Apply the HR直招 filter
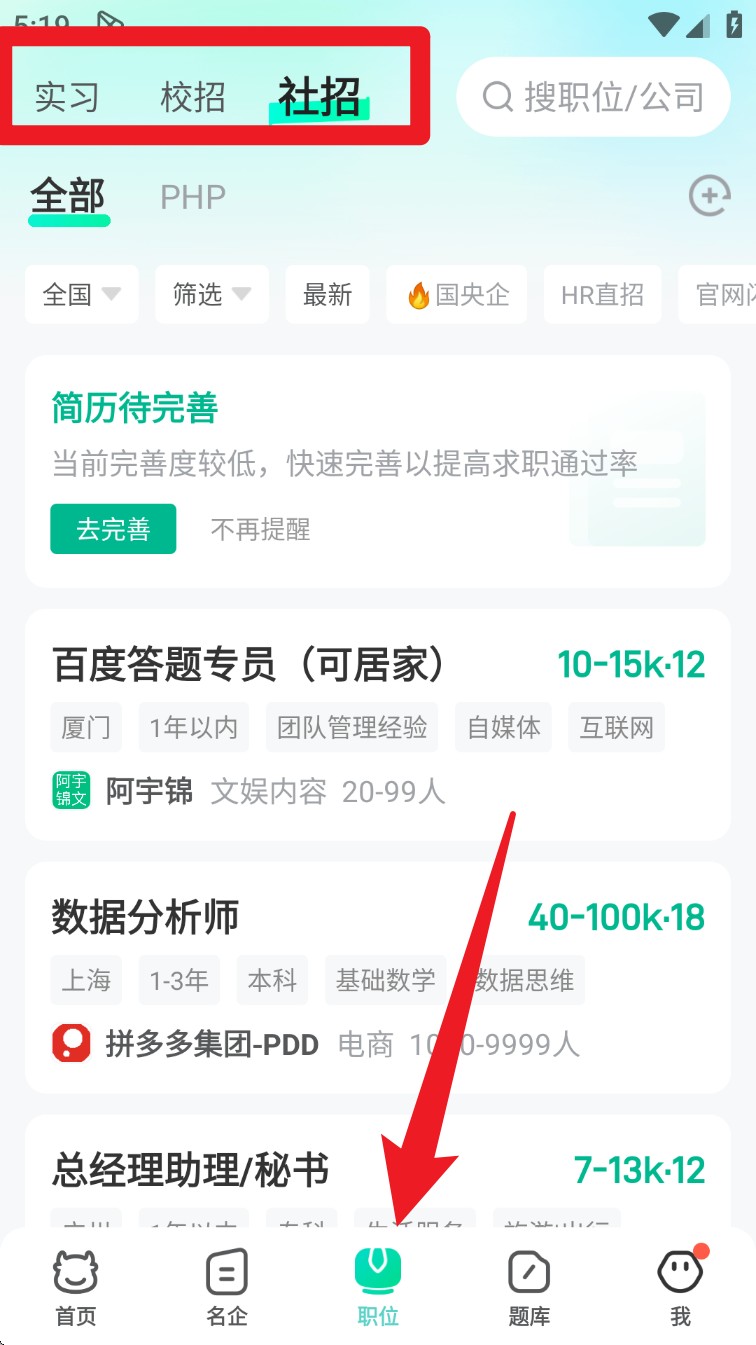The height and width of the screenshot is (1345, 756). pos(602,295)
